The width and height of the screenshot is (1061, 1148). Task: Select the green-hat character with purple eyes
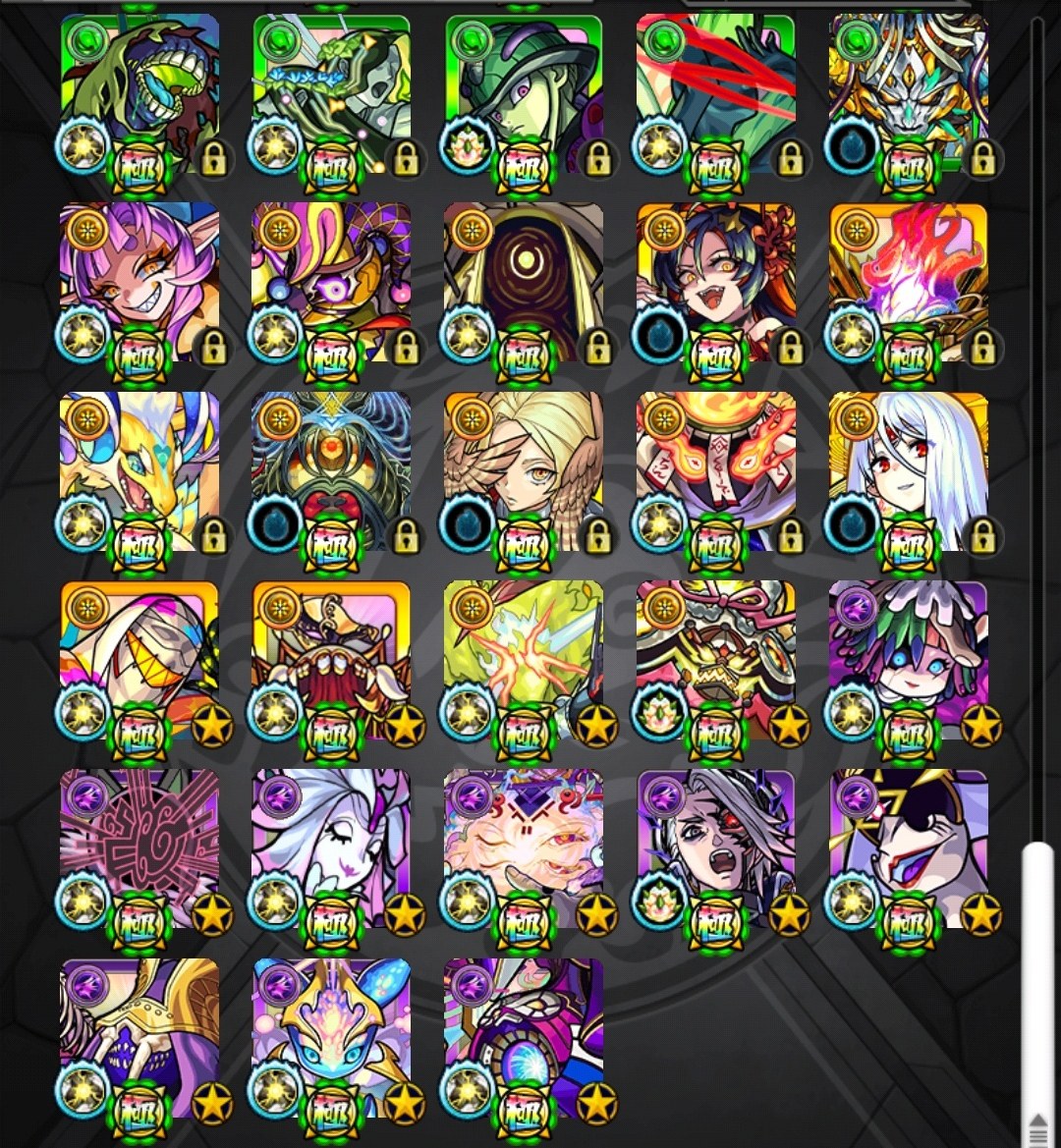524,92
